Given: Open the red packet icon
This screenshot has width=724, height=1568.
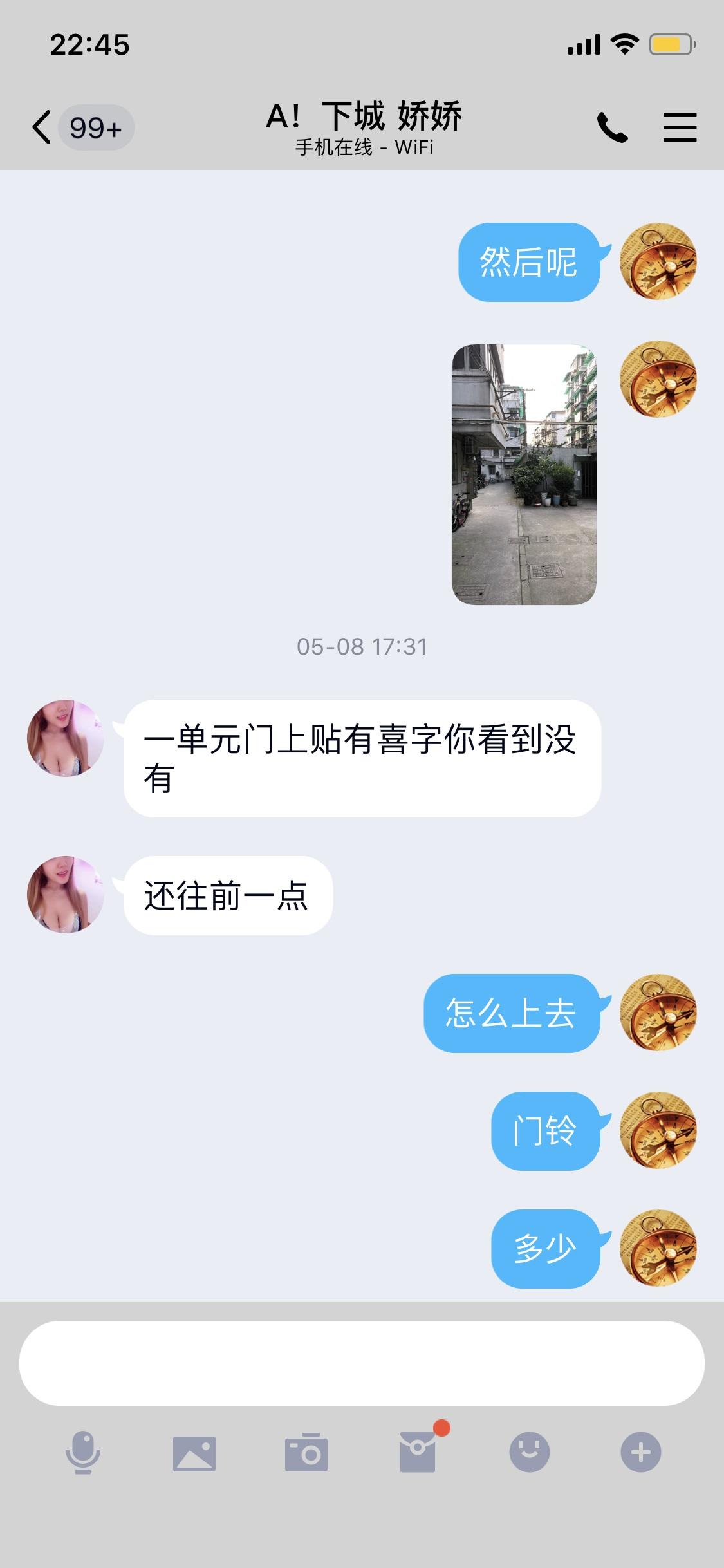Looking at the screenshot, I should coord(418,1452).
